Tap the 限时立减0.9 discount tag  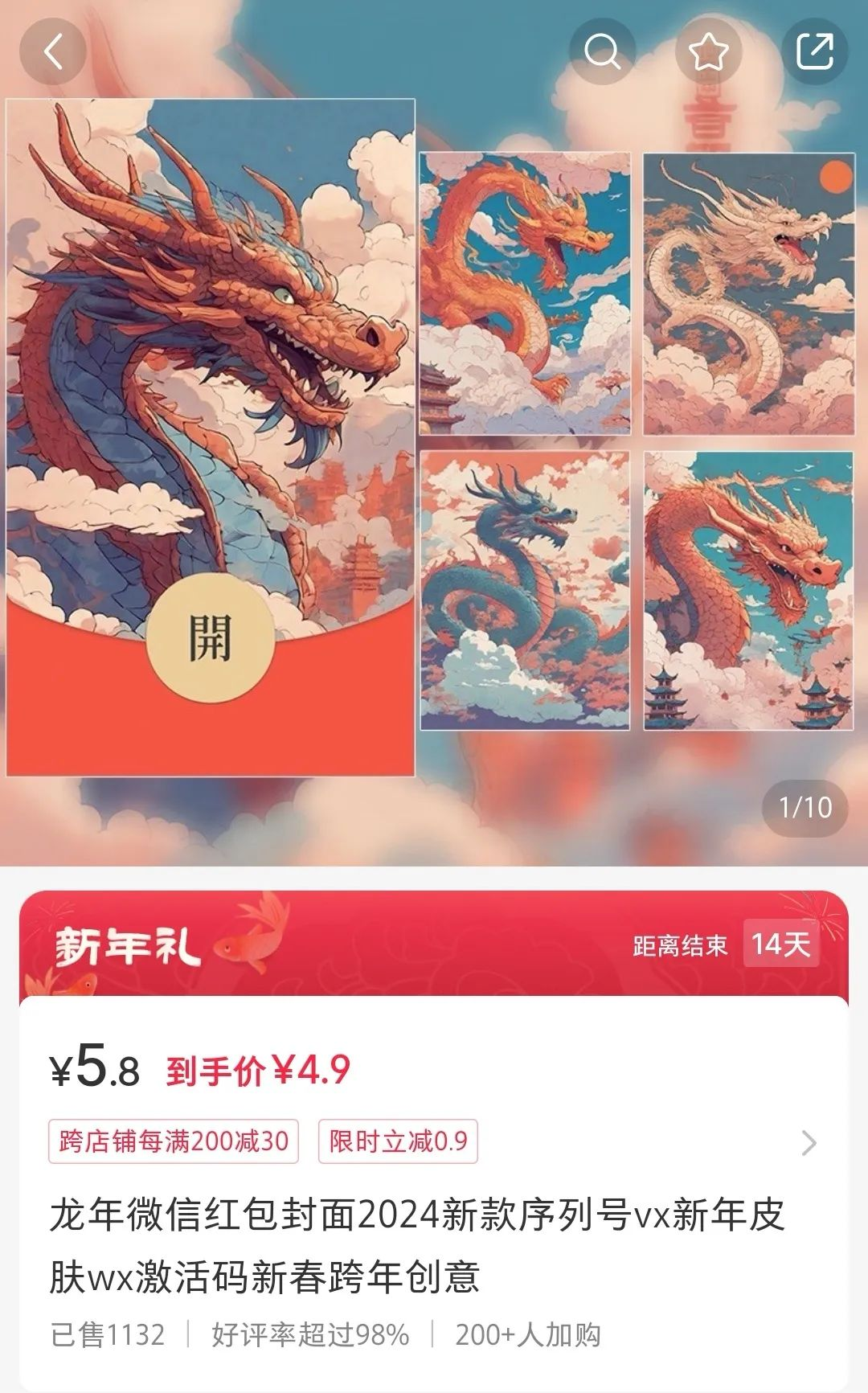click(398, 1141)
